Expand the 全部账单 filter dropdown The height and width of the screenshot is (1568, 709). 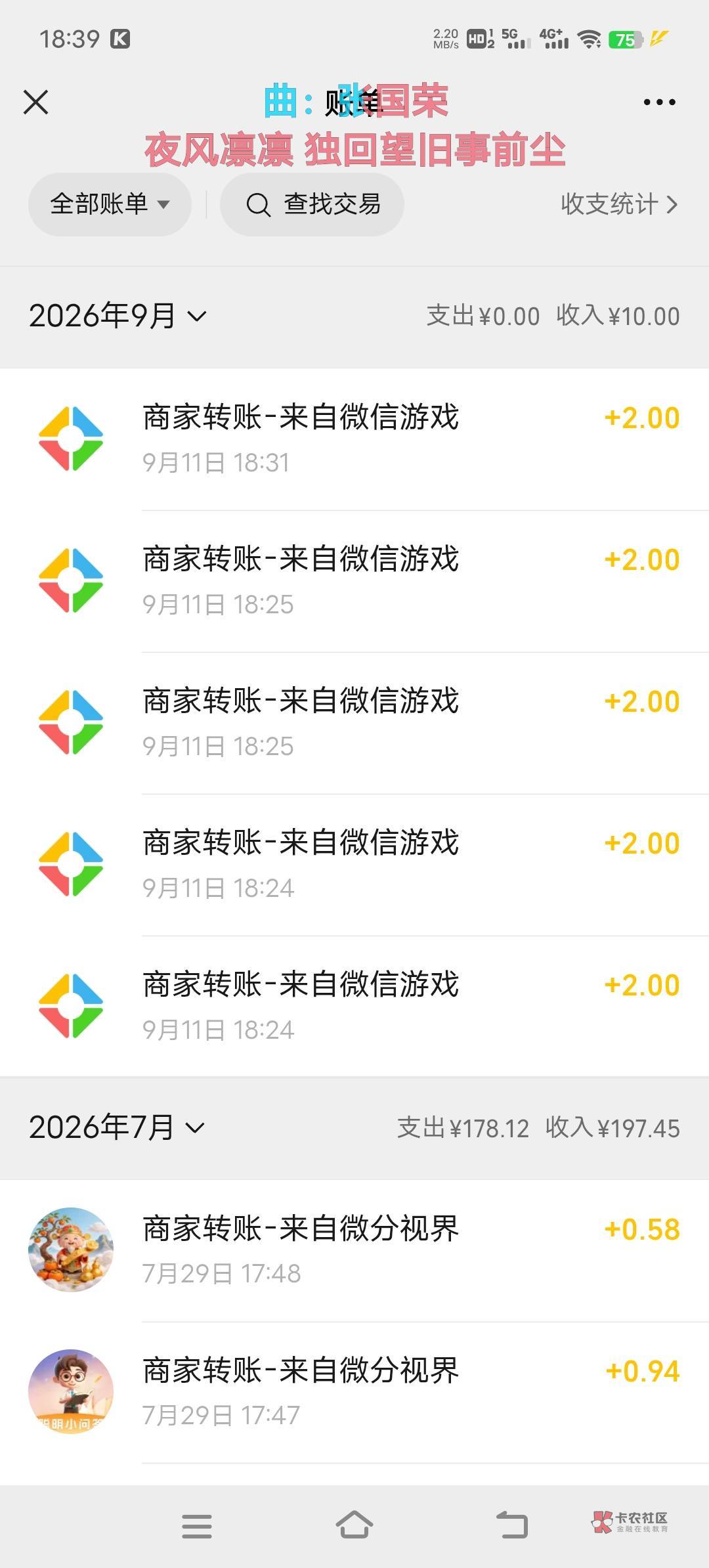(x=110, y=204)
